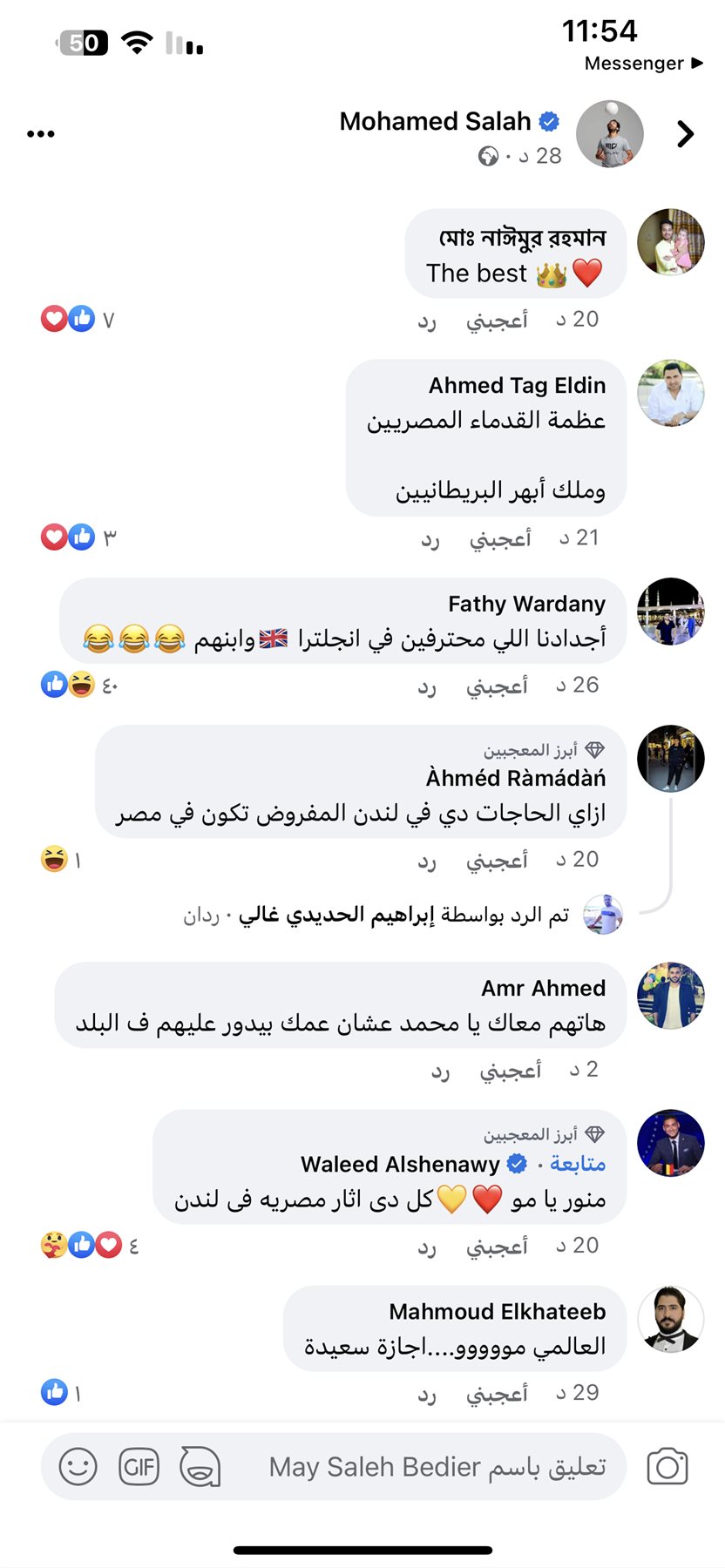Image resolution: width=725 pixels, height=1568 pixels.
Task: Like the comment by Ahmed Tag Eldin
Action: (499, 539)
